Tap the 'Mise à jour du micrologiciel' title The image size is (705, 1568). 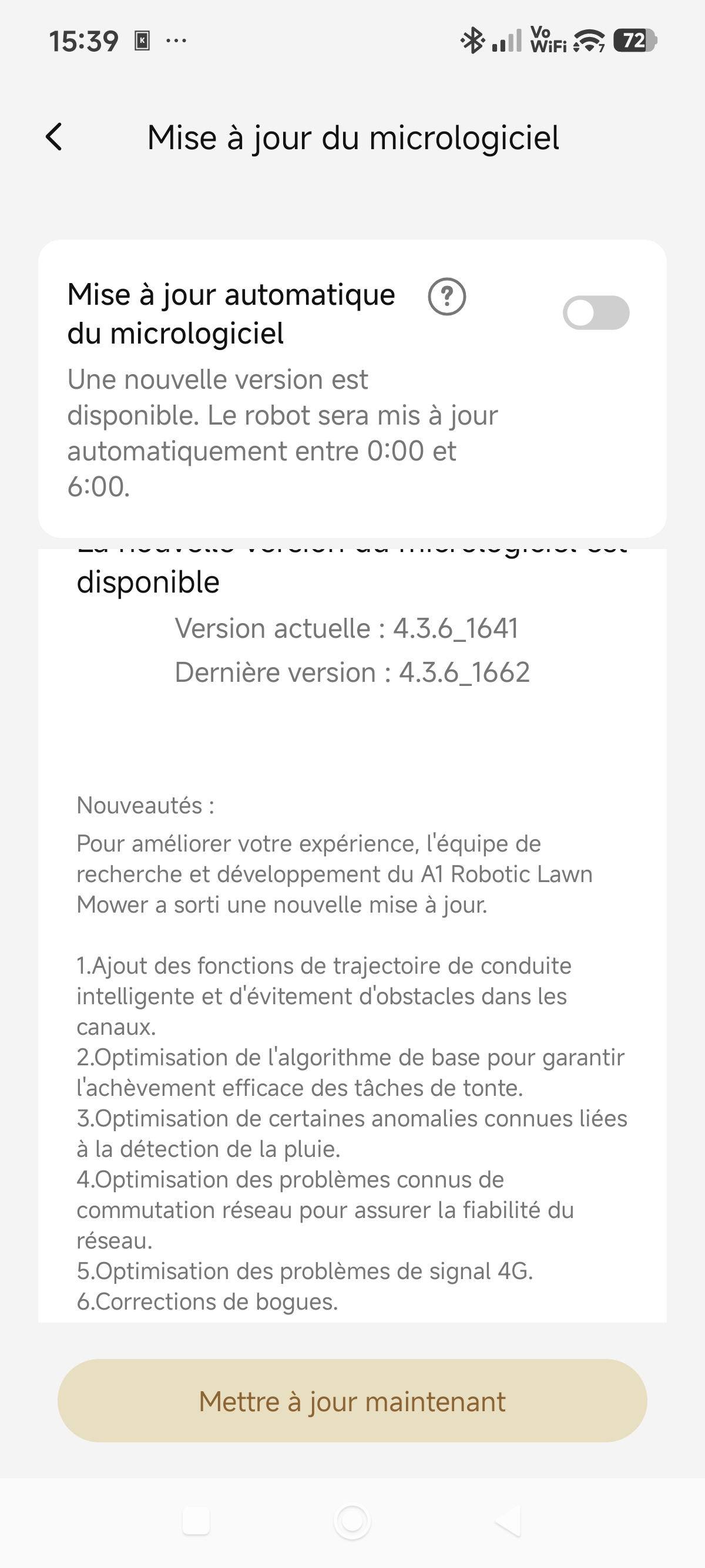coord(353,139)
